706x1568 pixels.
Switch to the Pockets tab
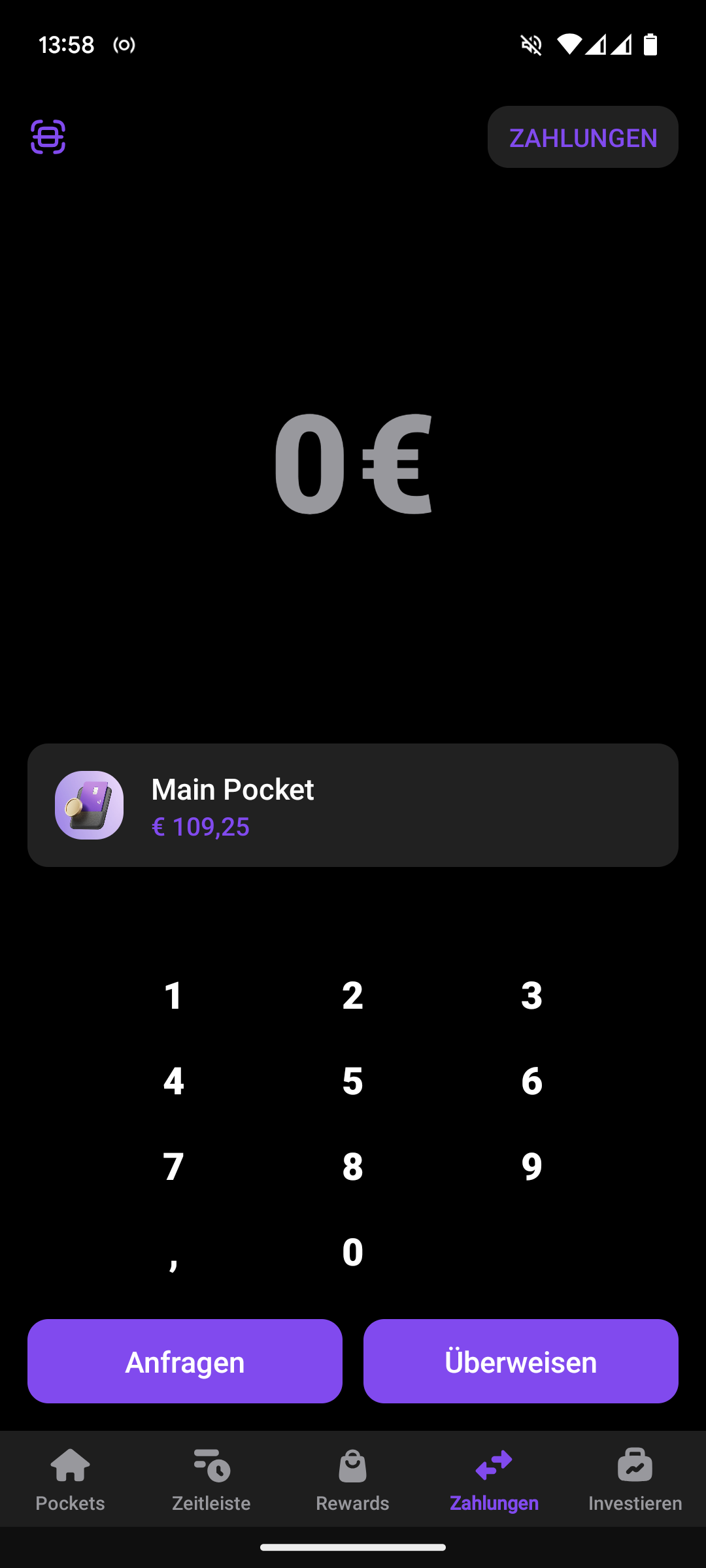tap(71, 1479)
